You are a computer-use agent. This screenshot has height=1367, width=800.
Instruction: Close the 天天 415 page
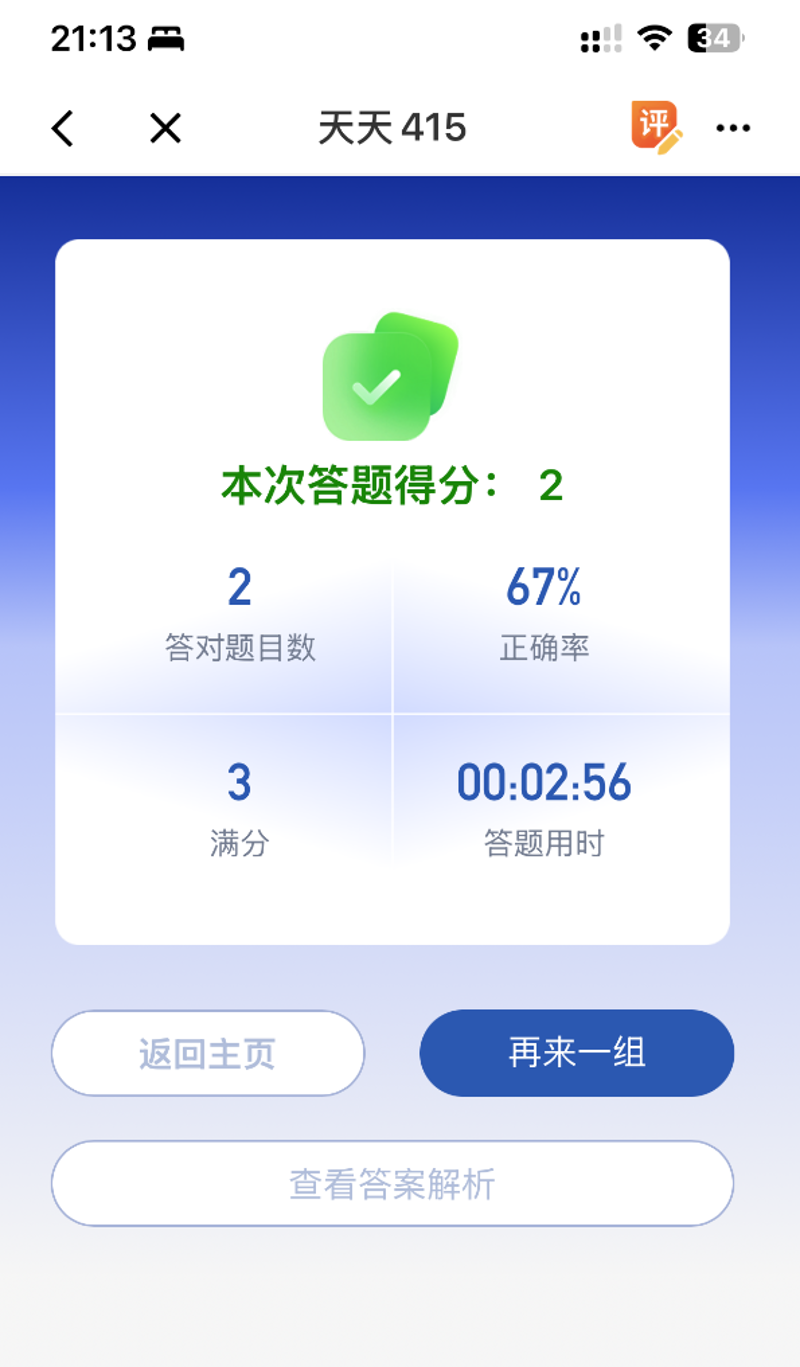(165, 128)
